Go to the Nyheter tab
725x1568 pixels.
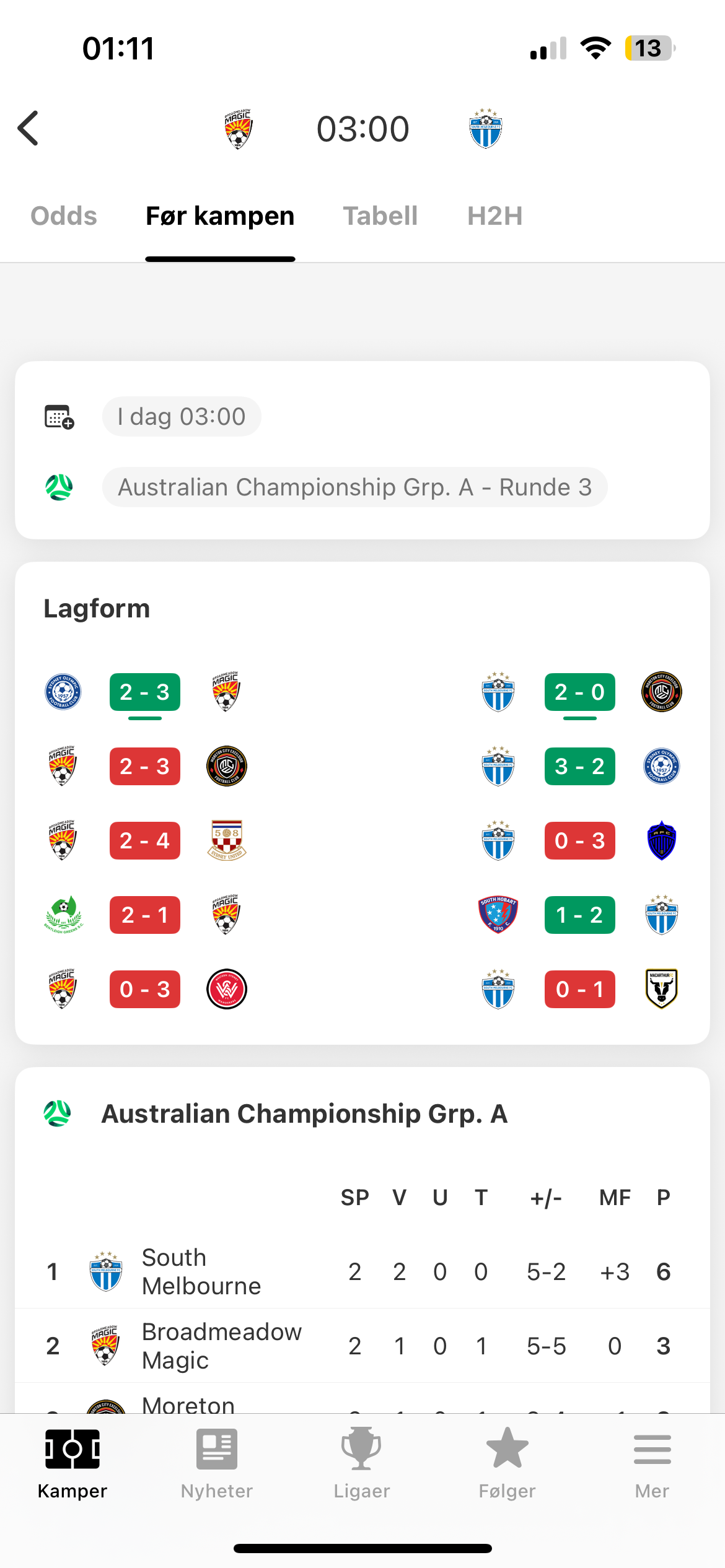(x=217, y=1463)
